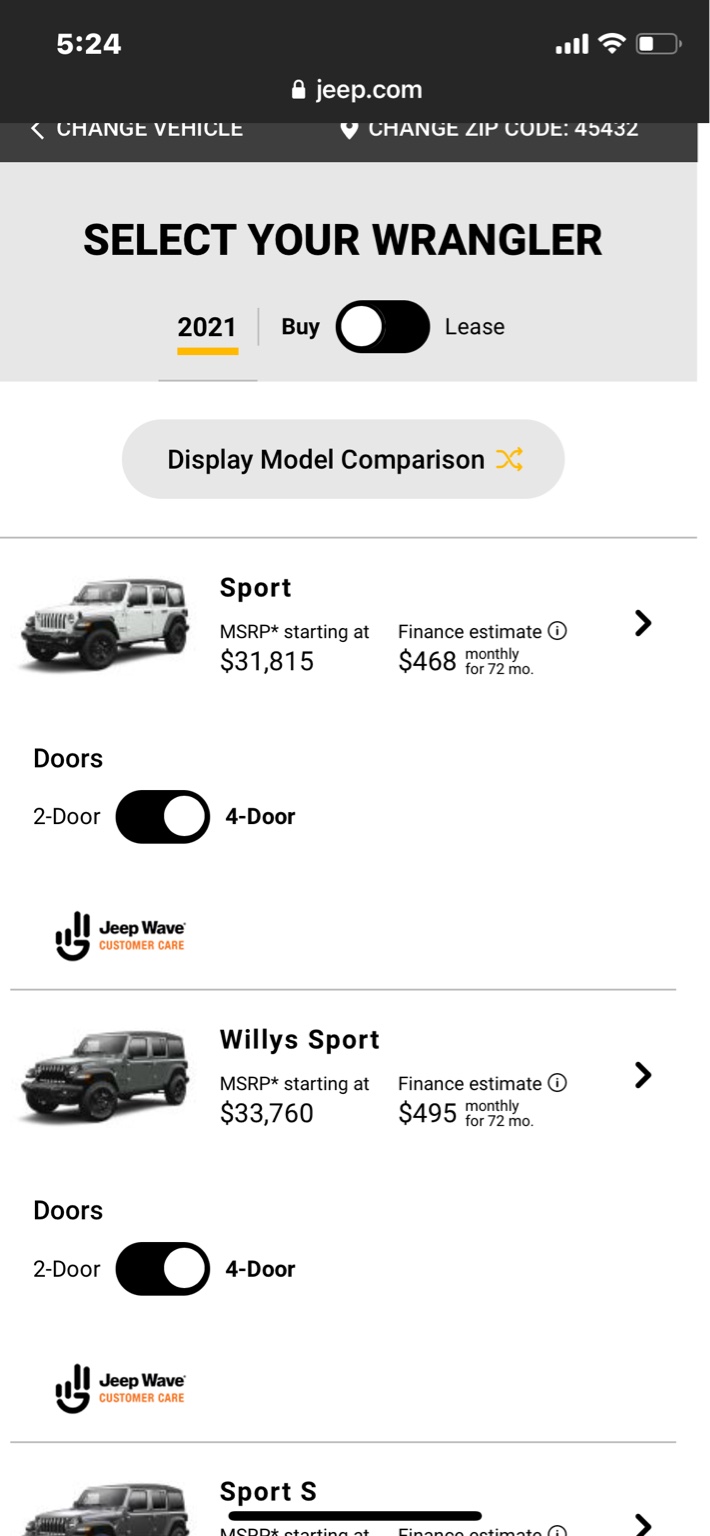The height and width of the screenshot is (1536, 710).
Task: Show Sport finance estimate info
Action: click(x=558, y=631)
